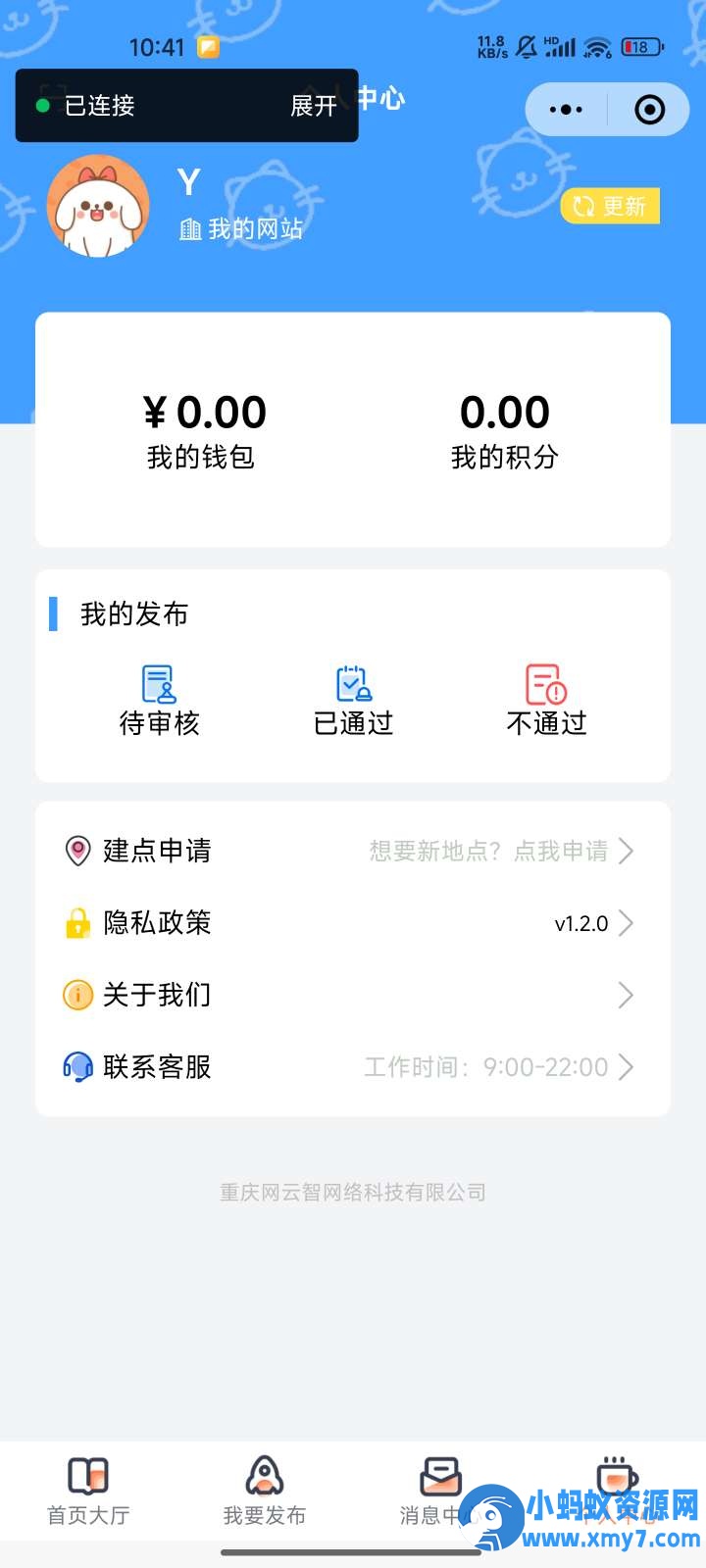Image resolution: width=706 pixels, height=1568 pixels.
Task: Show 待审核 pending posts
Action: [x=159, y=700]
